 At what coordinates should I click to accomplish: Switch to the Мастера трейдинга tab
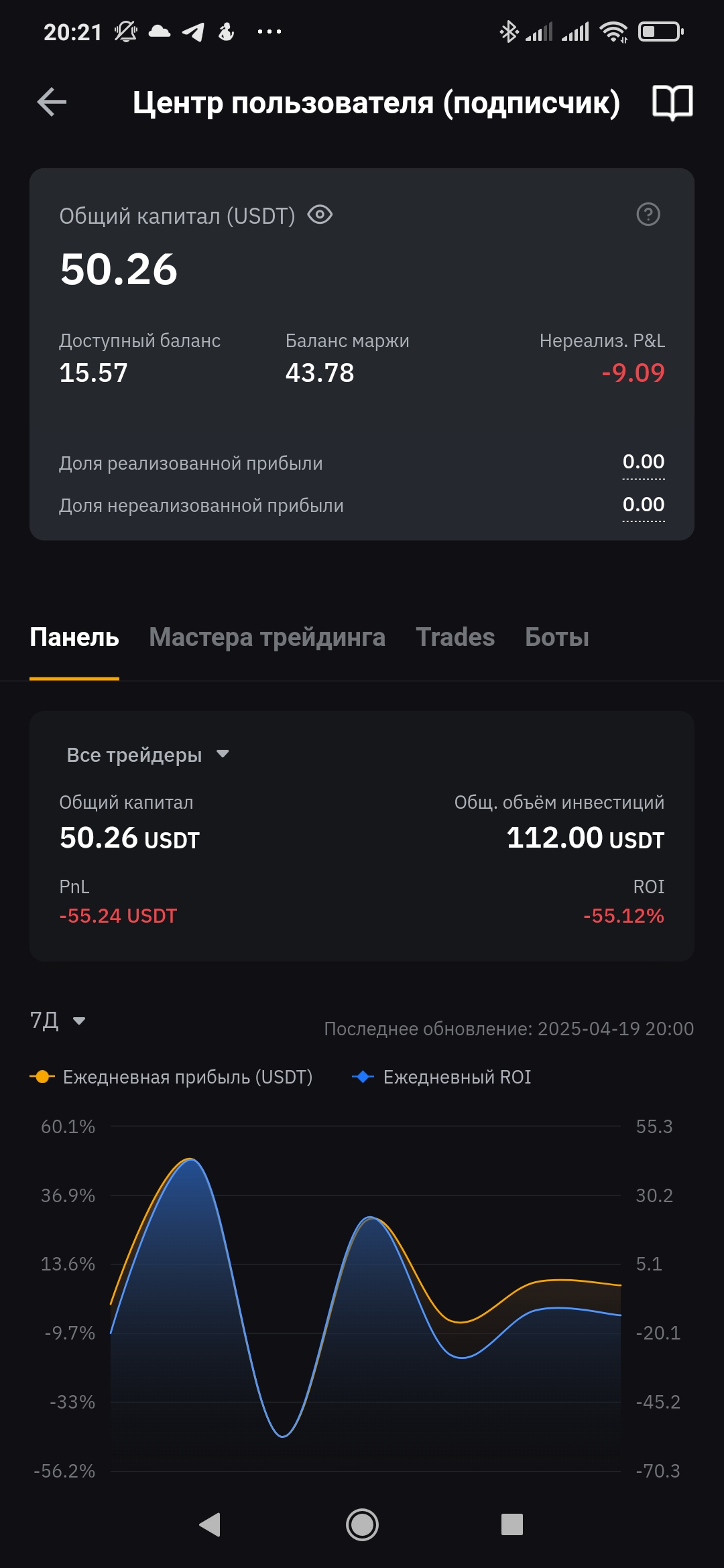267,637
